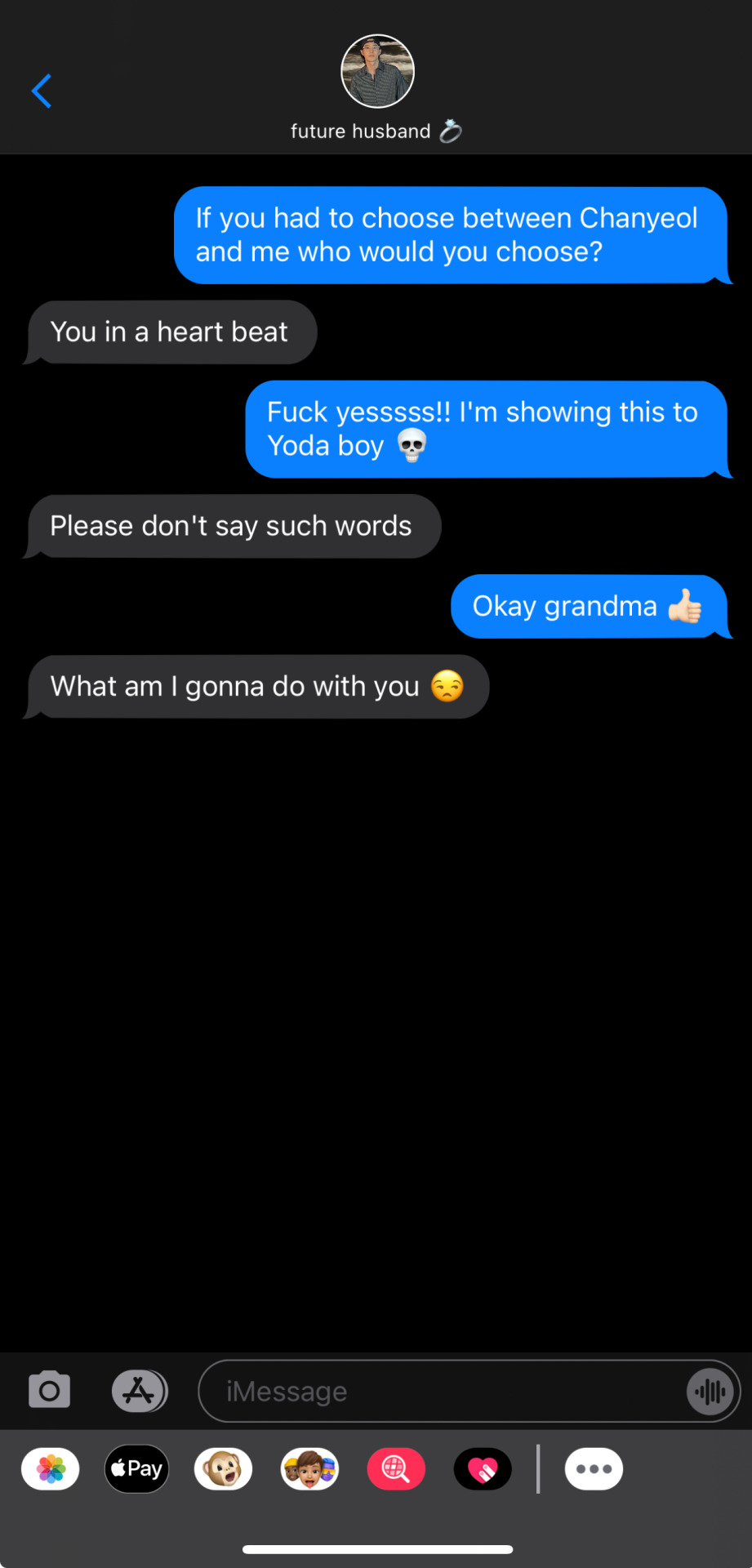752x1568 pixels.
Task: Open the camera to take a photo
Action: tap(50, 1390)
